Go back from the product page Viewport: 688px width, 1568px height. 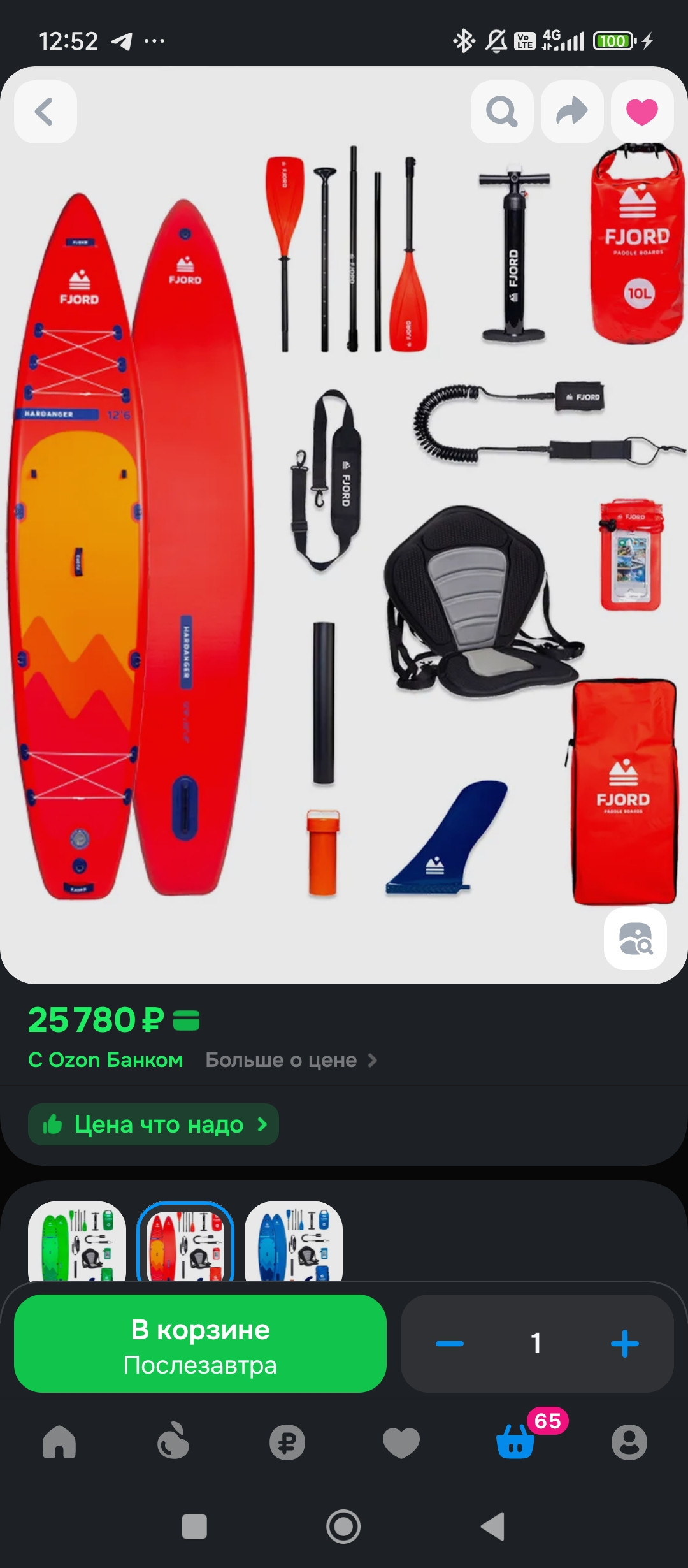45,112
